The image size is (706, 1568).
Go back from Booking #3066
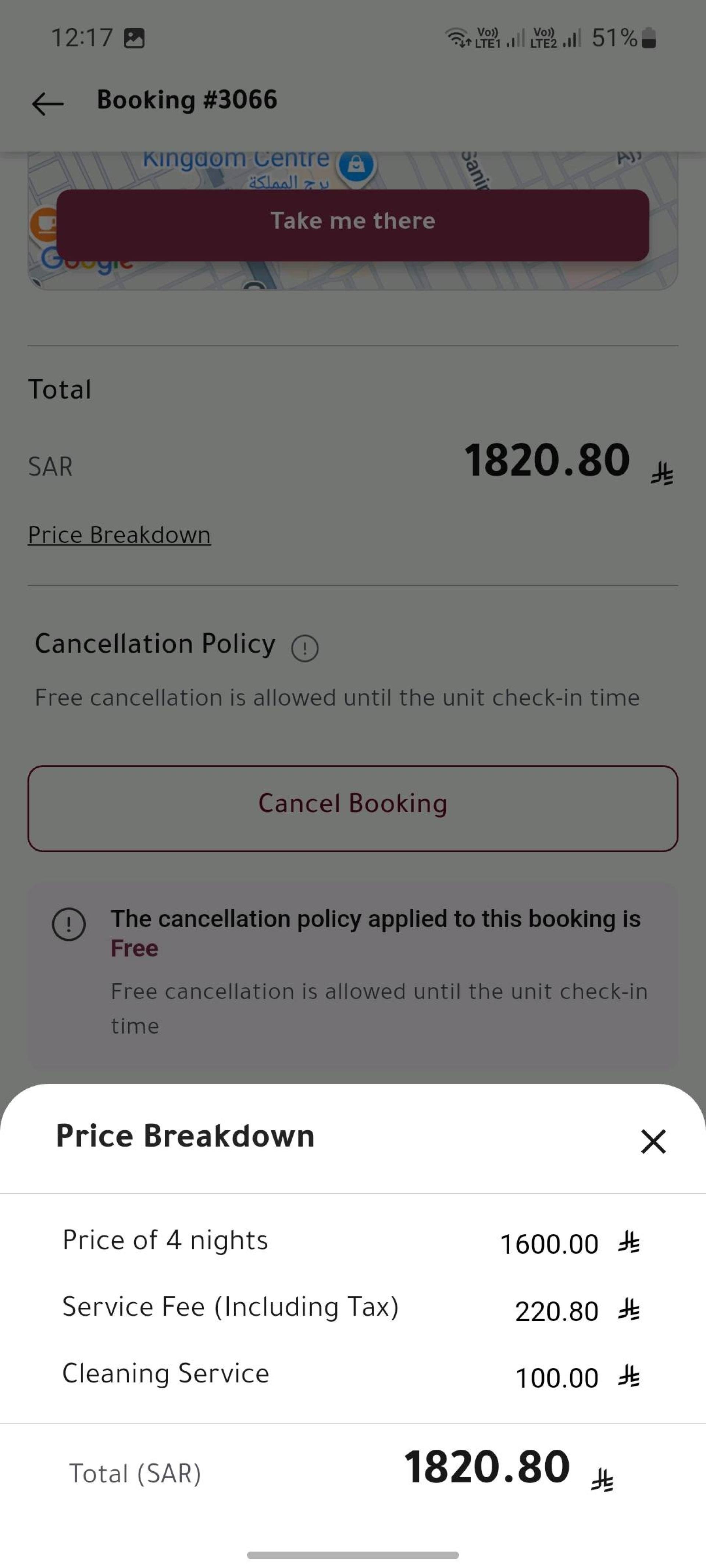coord(47,104)
